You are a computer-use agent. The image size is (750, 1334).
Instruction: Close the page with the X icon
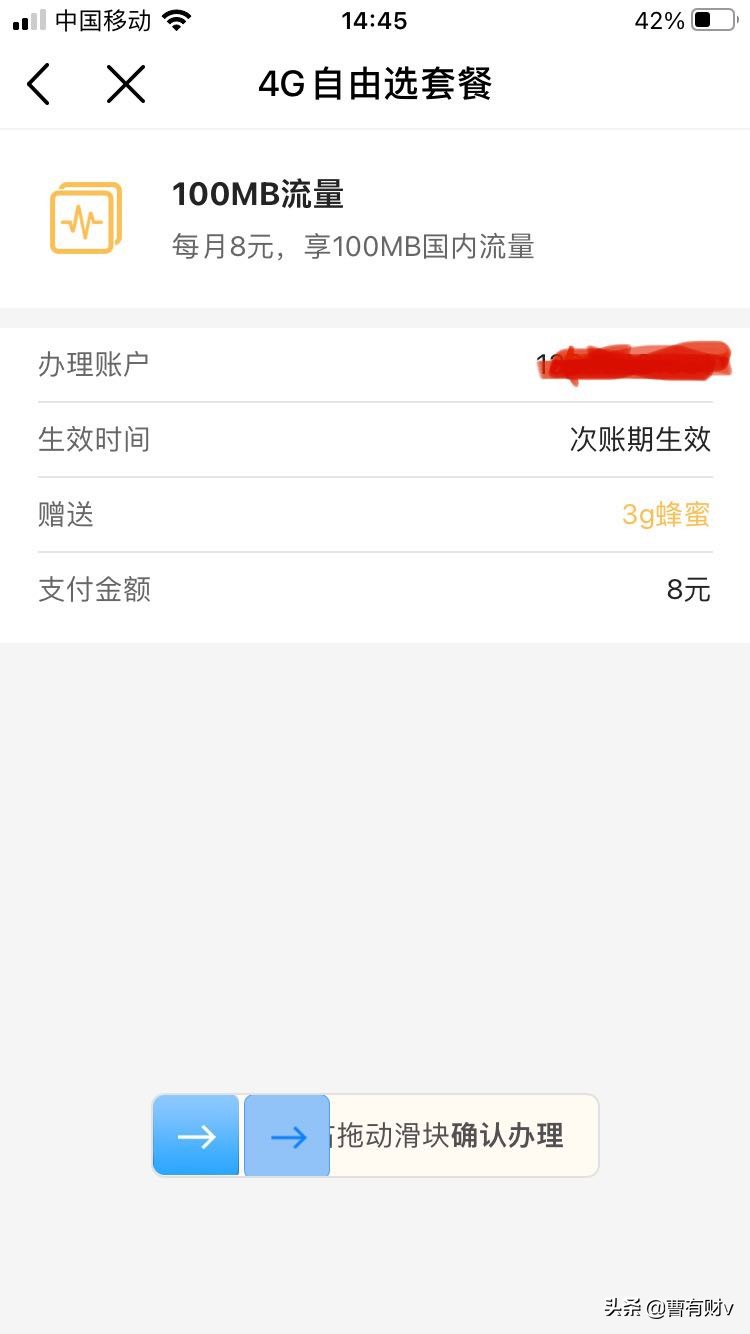(126, 84)
